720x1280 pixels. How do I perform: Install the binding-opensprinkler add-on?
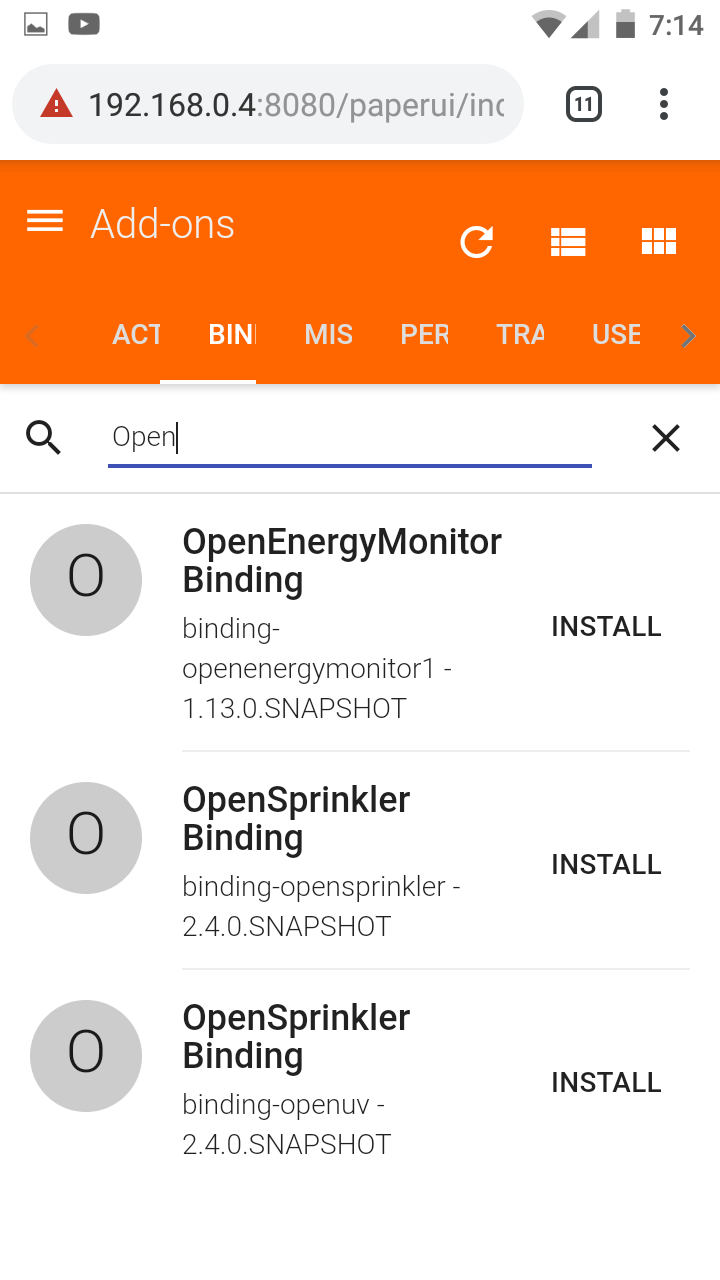(606, 865)
